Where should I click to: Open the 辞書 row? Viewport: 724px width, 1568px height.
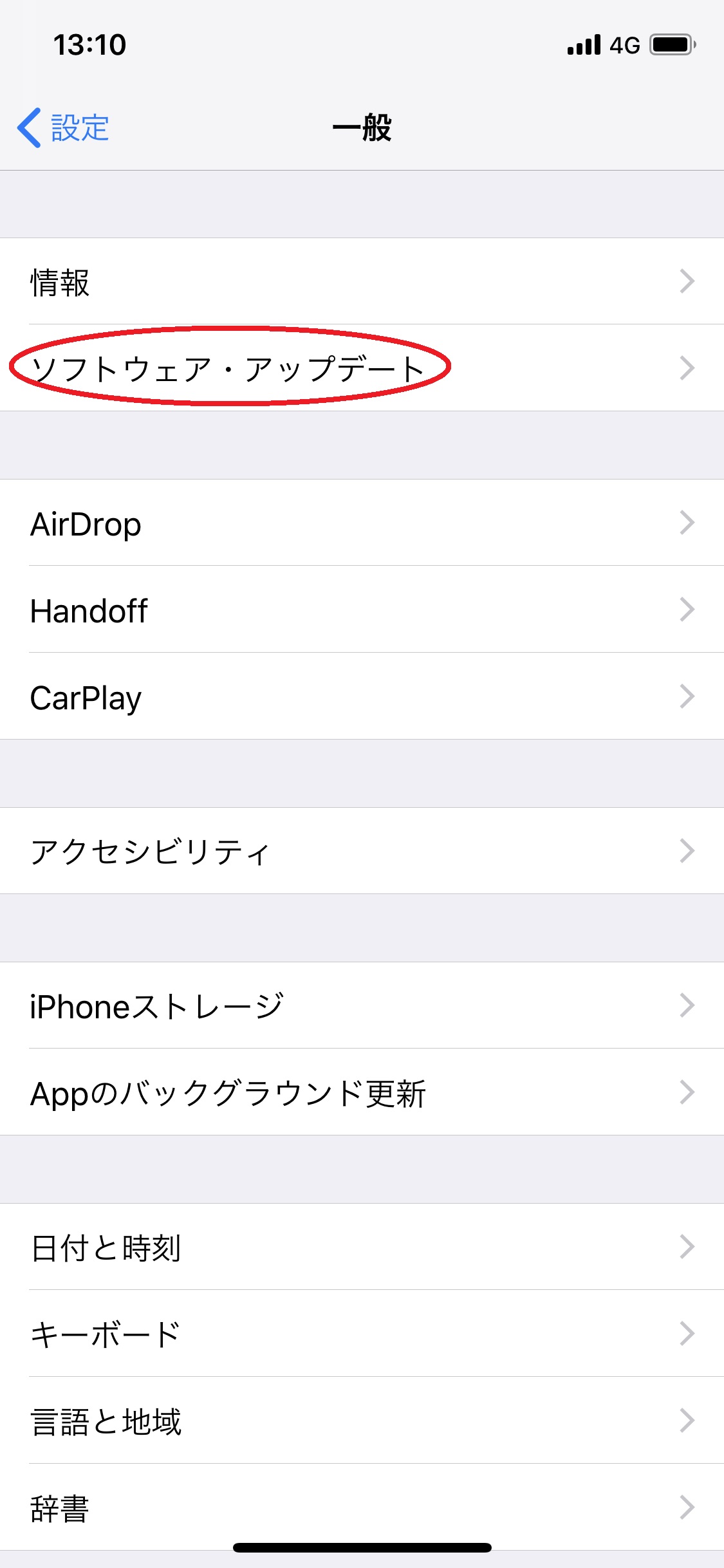coord(362,1507)
